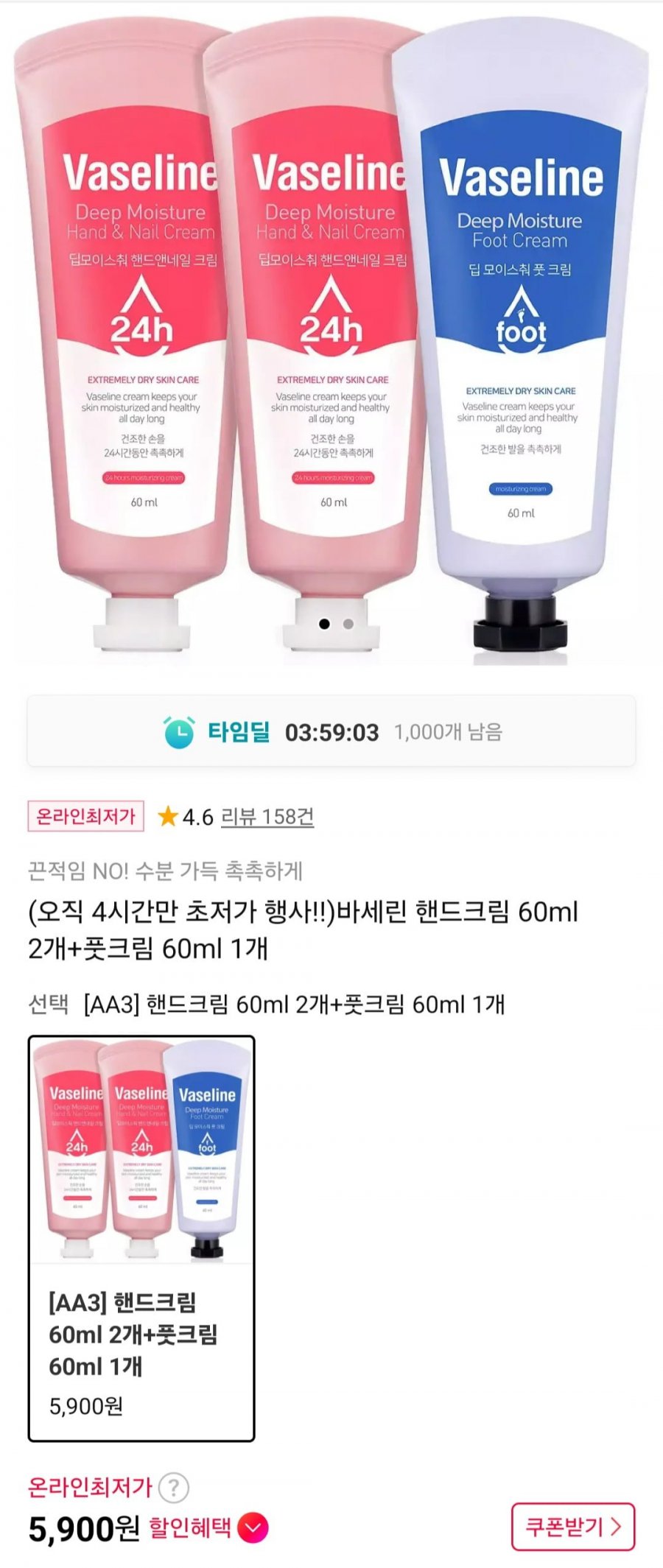Screen dimensions: 663x1568
Task: Open the 리뷰 158건 reviews link
Action: point(267,817)
